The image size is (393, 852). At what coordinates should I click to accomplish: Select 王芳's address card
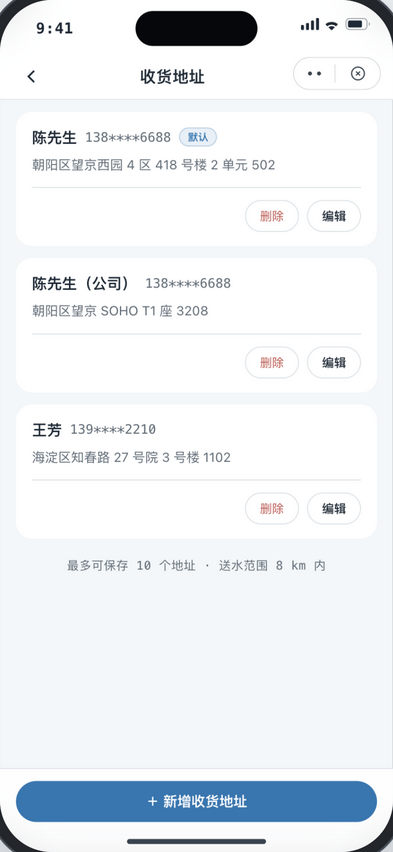click(x=196, y=472)
